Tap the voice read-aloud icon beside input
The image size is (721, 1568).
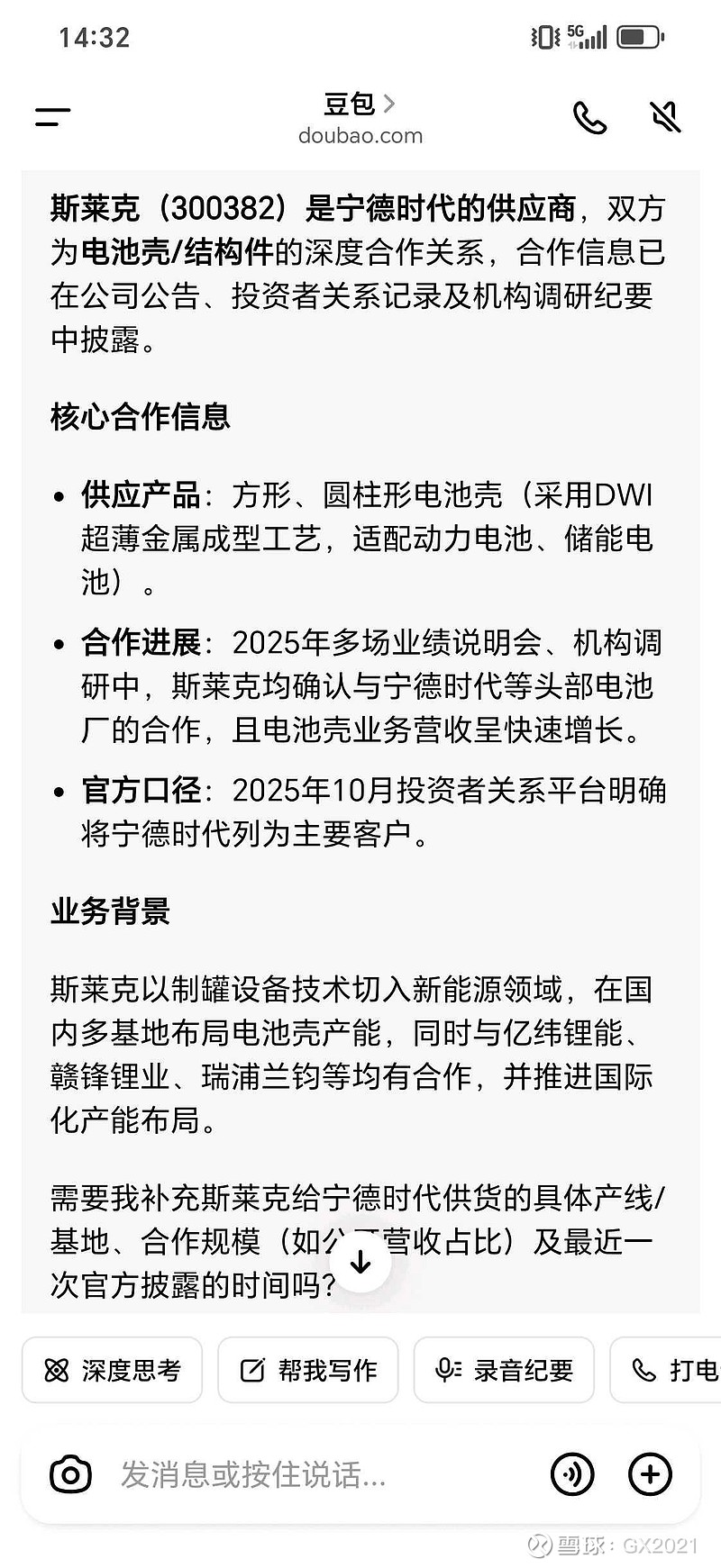(571, 1474)
